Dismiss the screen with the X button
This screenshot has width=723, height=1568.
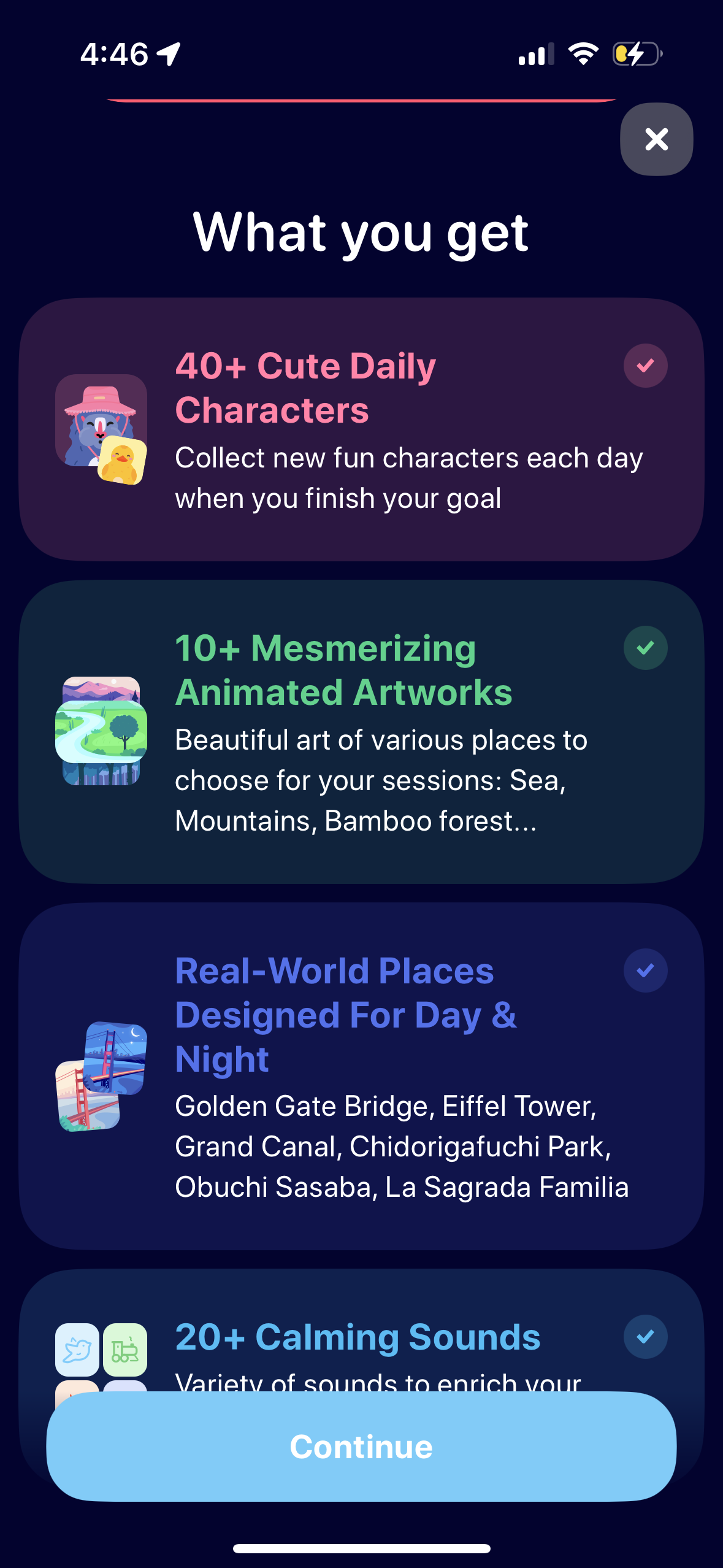656,139
